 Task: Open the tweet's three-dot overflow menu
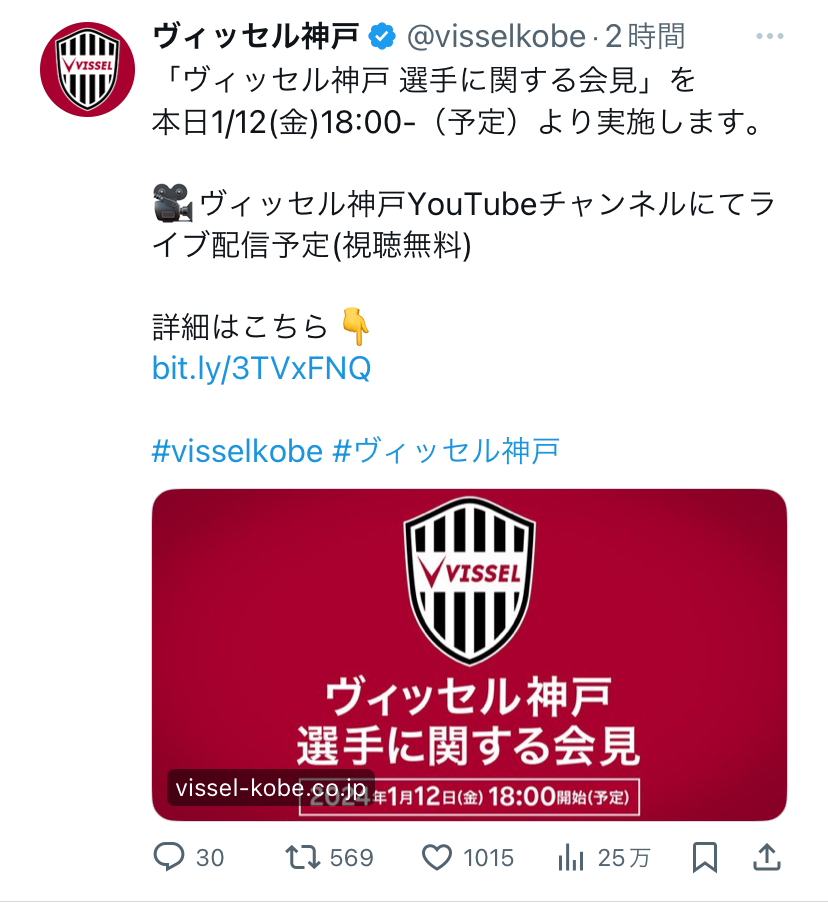pyautogui.click(x=769, y=37)
